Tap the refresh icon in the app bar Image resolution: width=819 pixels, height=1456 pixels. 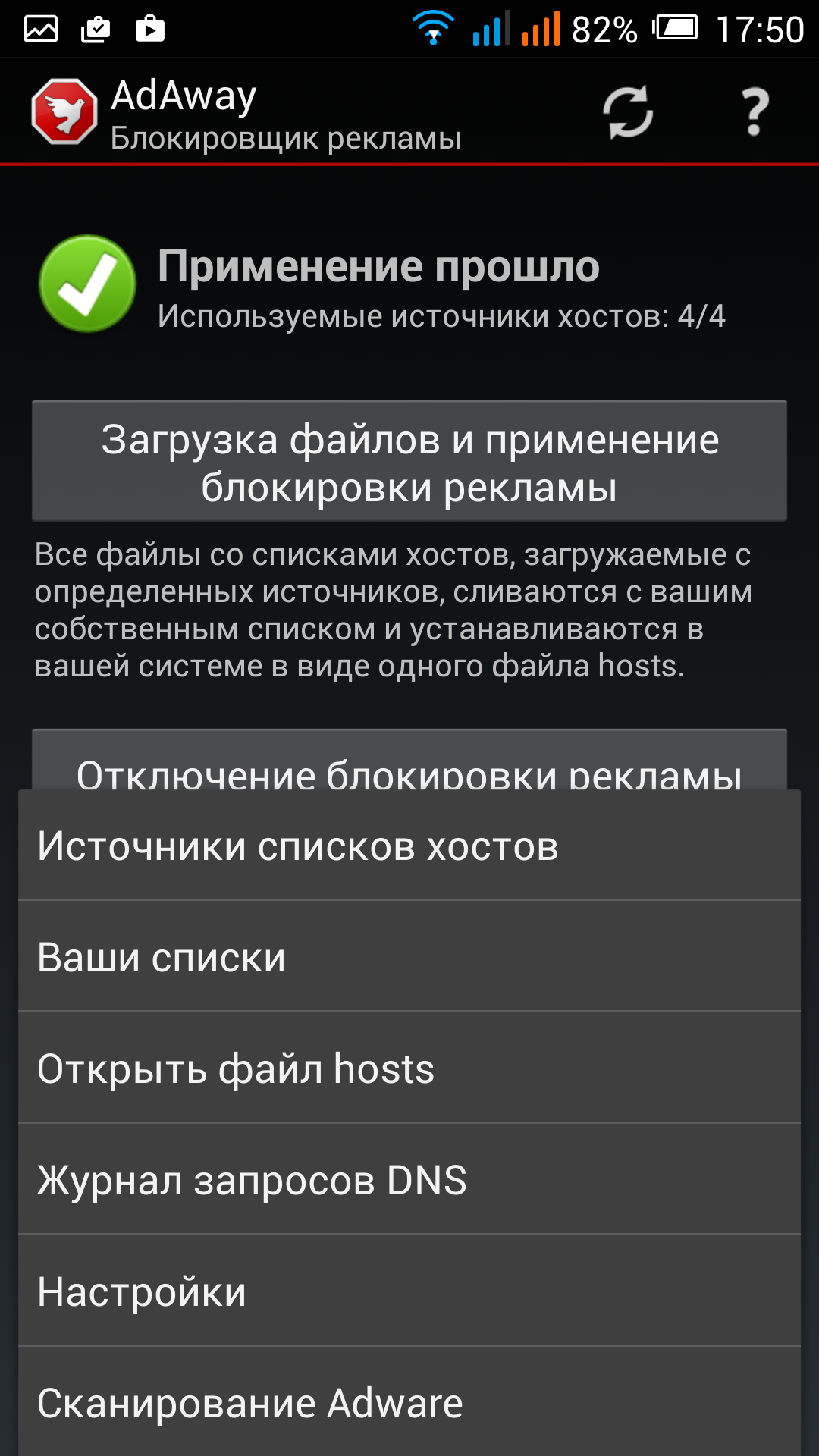pos(628,112)
